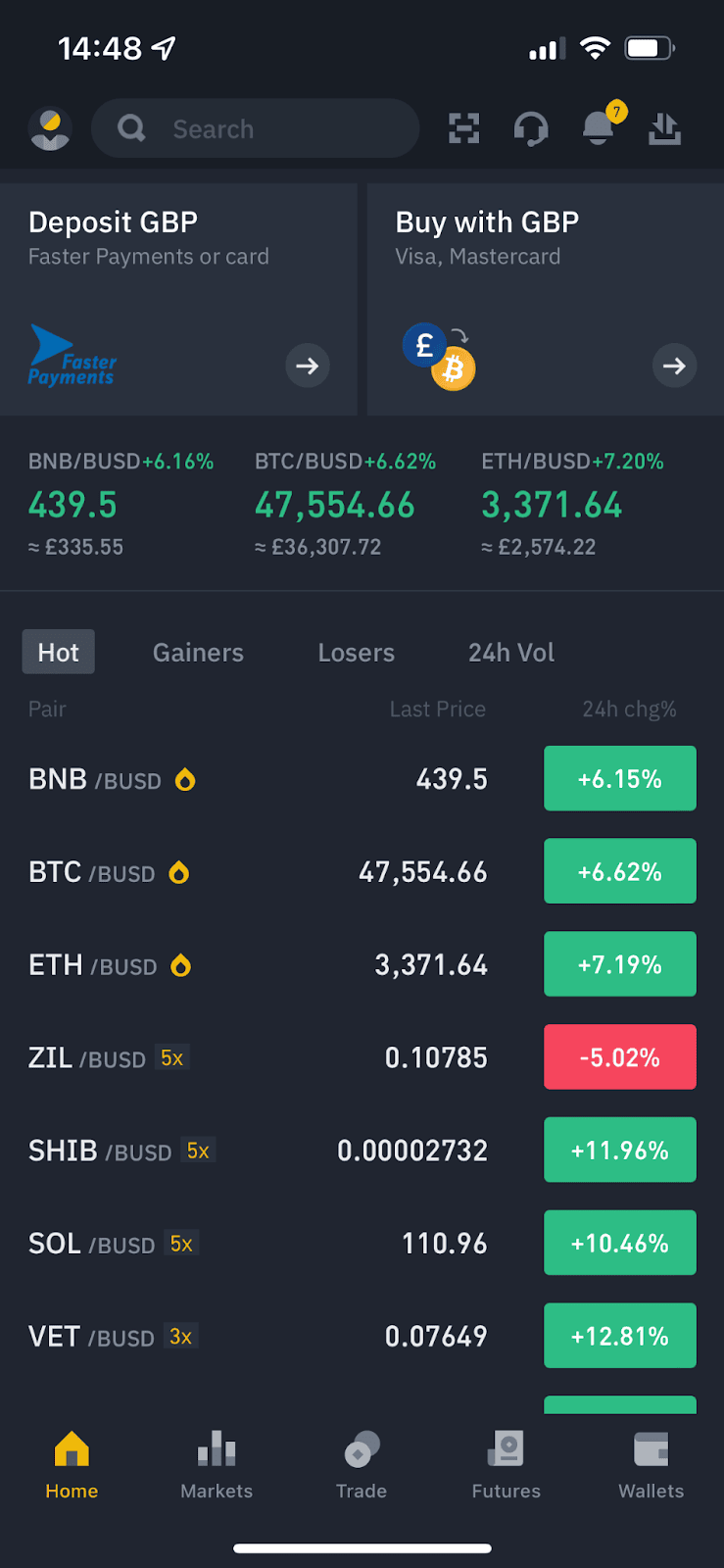Check notifications with the bell icon

point(598,129)
